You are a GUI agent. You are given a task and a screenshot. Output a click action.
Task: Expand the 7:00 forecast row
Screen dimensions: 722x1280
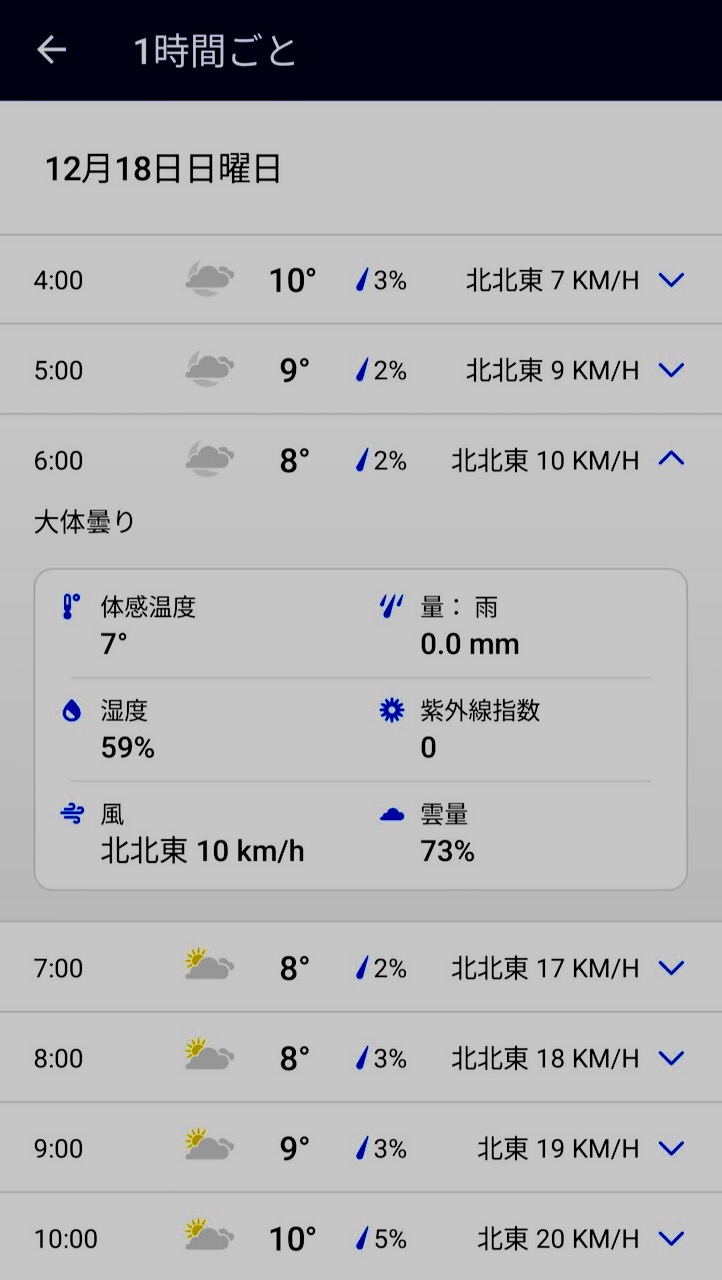671,968
